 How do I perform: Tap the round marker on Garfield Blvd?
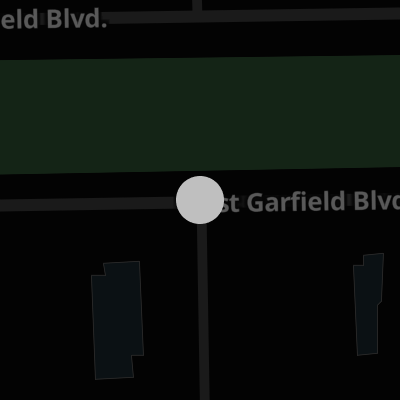point(200,200)
